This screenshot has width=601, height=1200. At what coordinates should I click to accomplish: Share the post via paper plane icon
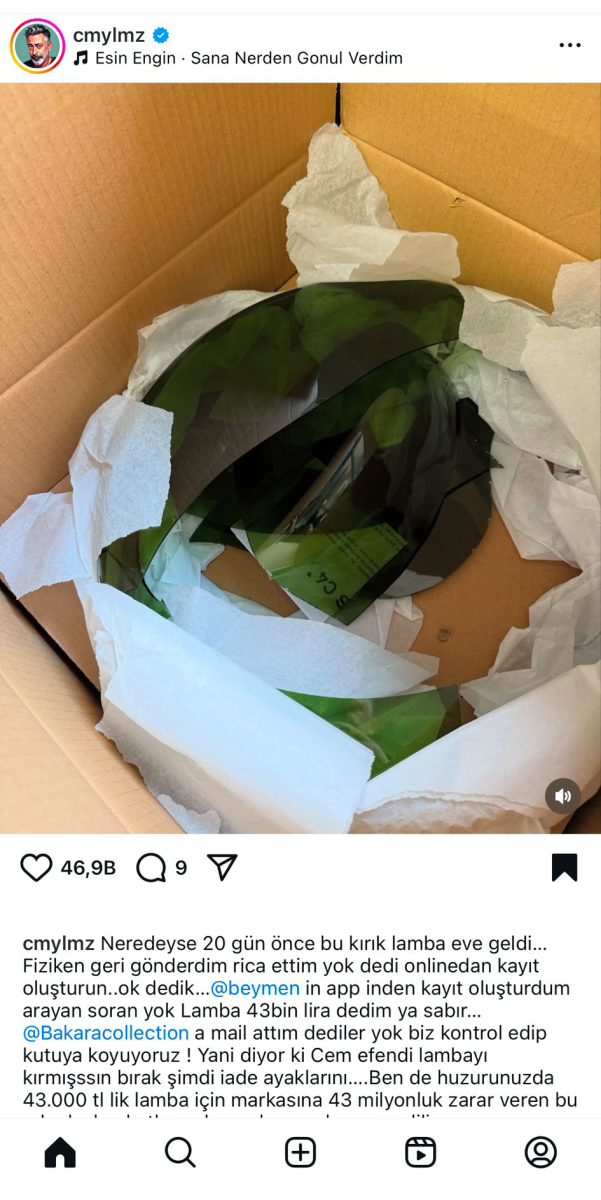(x=222, y=867)
